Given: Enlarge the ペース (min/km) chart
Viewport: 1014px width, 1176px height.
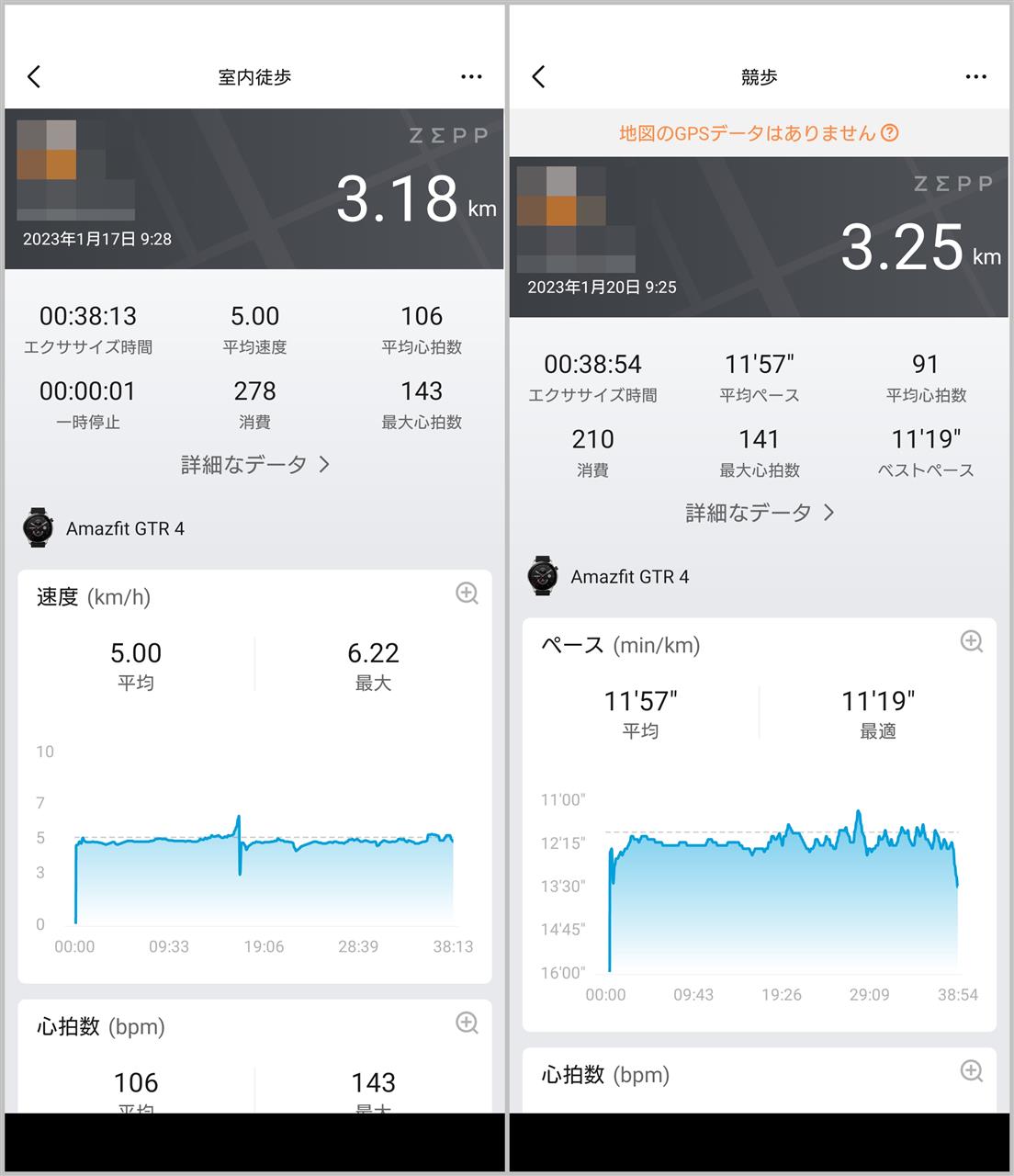Looking at the screenshot, I should (971, 641).
